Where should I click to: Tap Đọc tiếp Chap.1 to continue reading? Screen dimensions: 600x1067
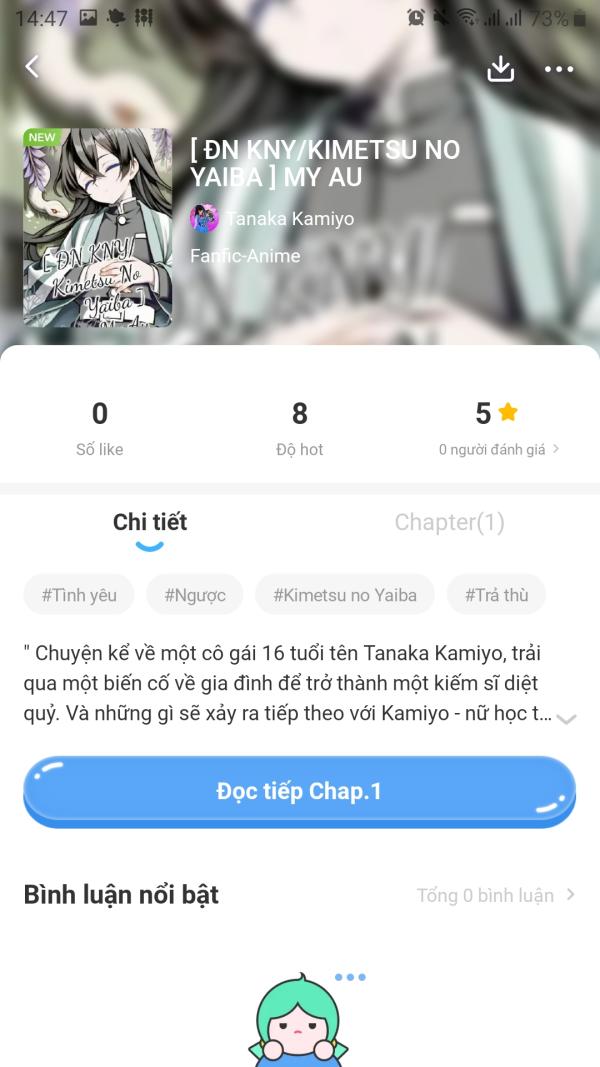point(299,791)
